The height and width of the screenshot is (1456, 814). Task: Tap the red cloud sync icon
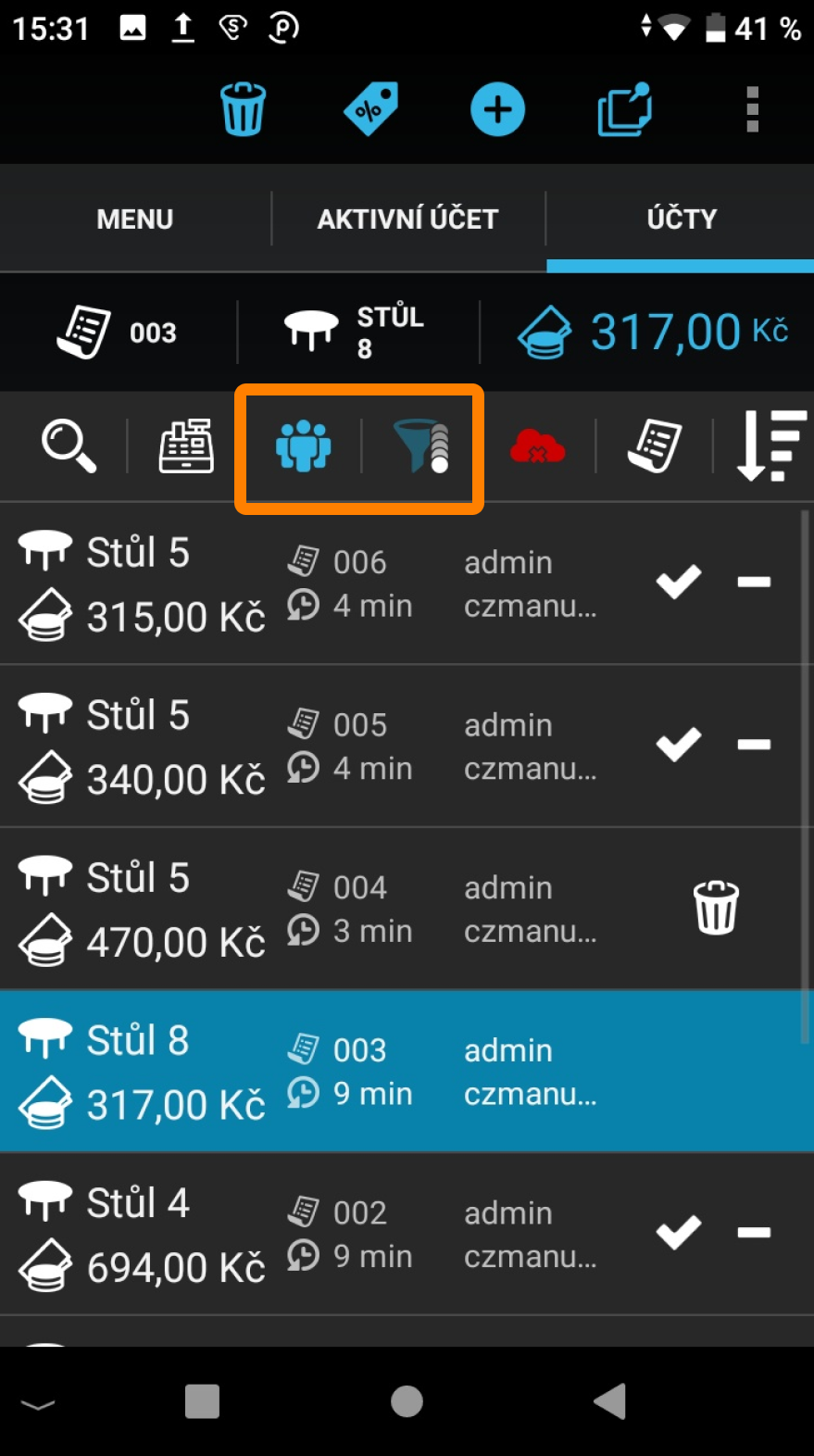[x=537, y=447]
